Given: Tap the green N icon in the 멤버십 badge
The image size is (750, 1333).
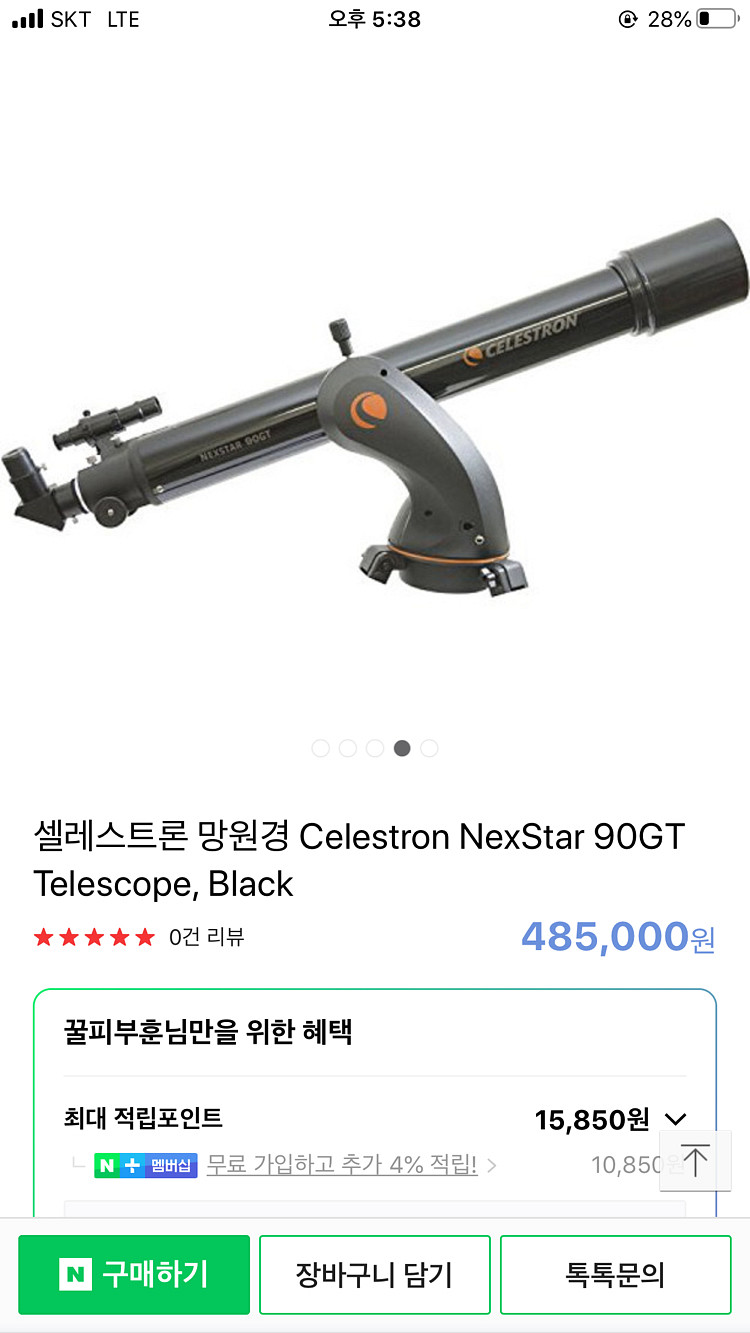Looking at the screenshot, I should tap(110, 1165).
